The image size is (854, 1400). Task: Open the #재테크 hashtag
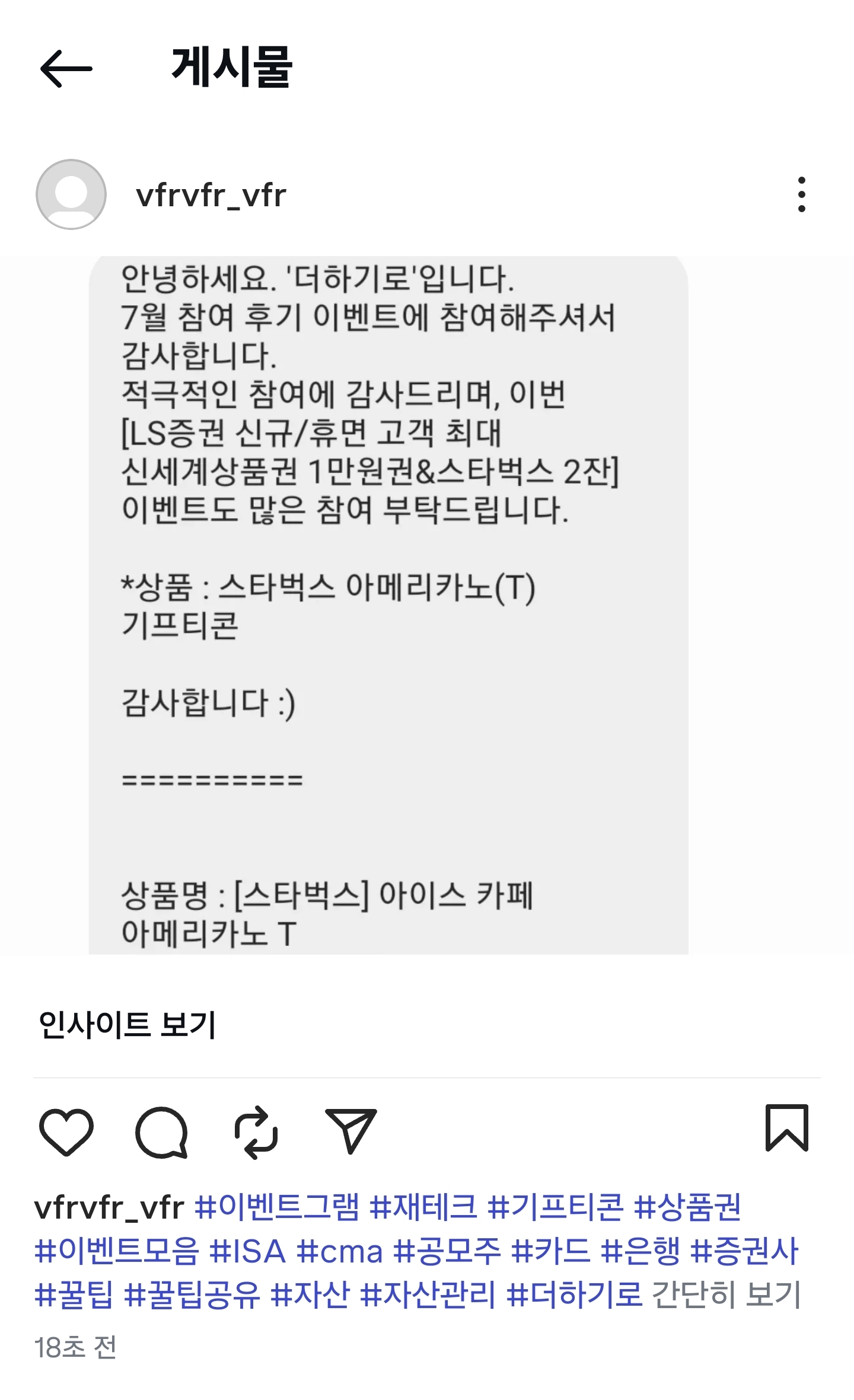pos(423,1207)
